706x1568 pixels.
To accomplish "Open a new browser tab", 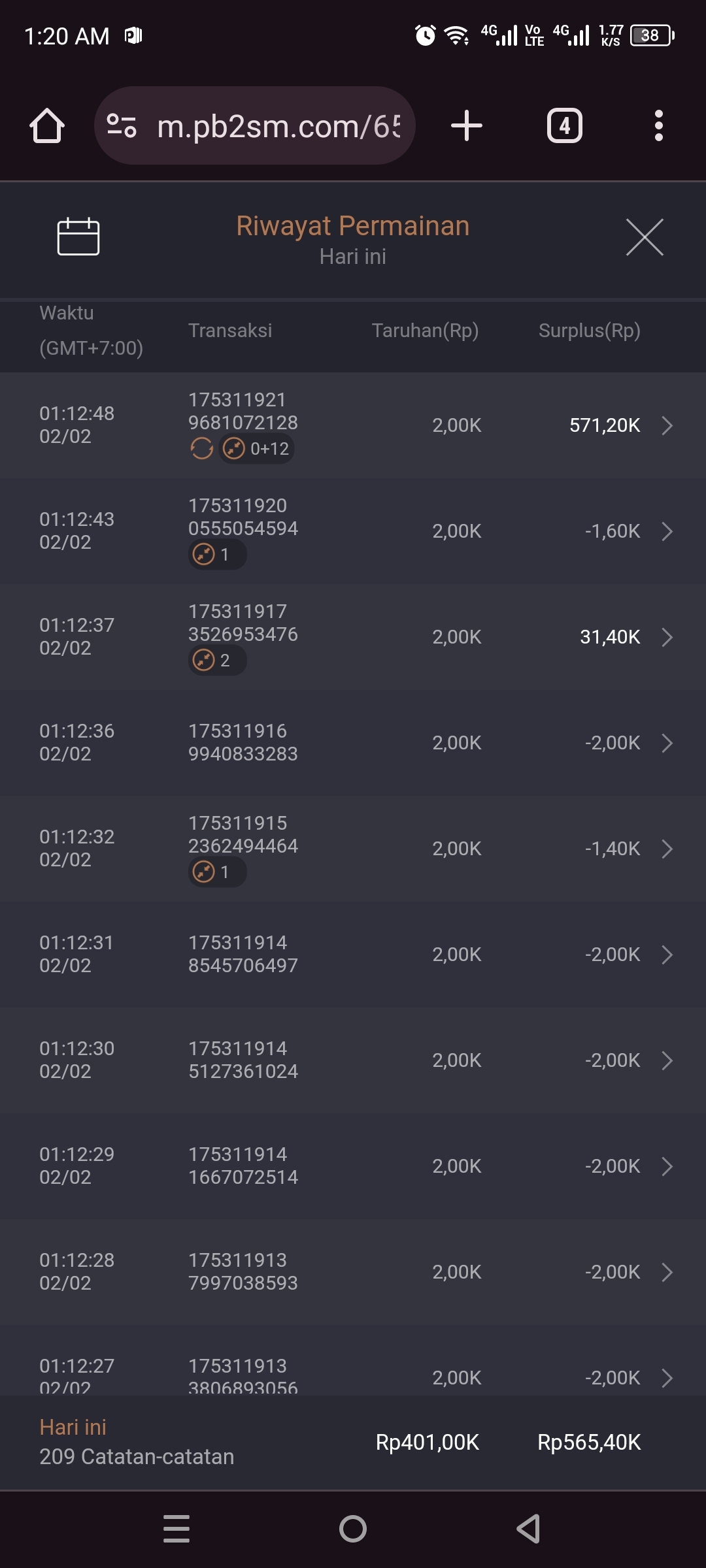I will pos(467,125).
